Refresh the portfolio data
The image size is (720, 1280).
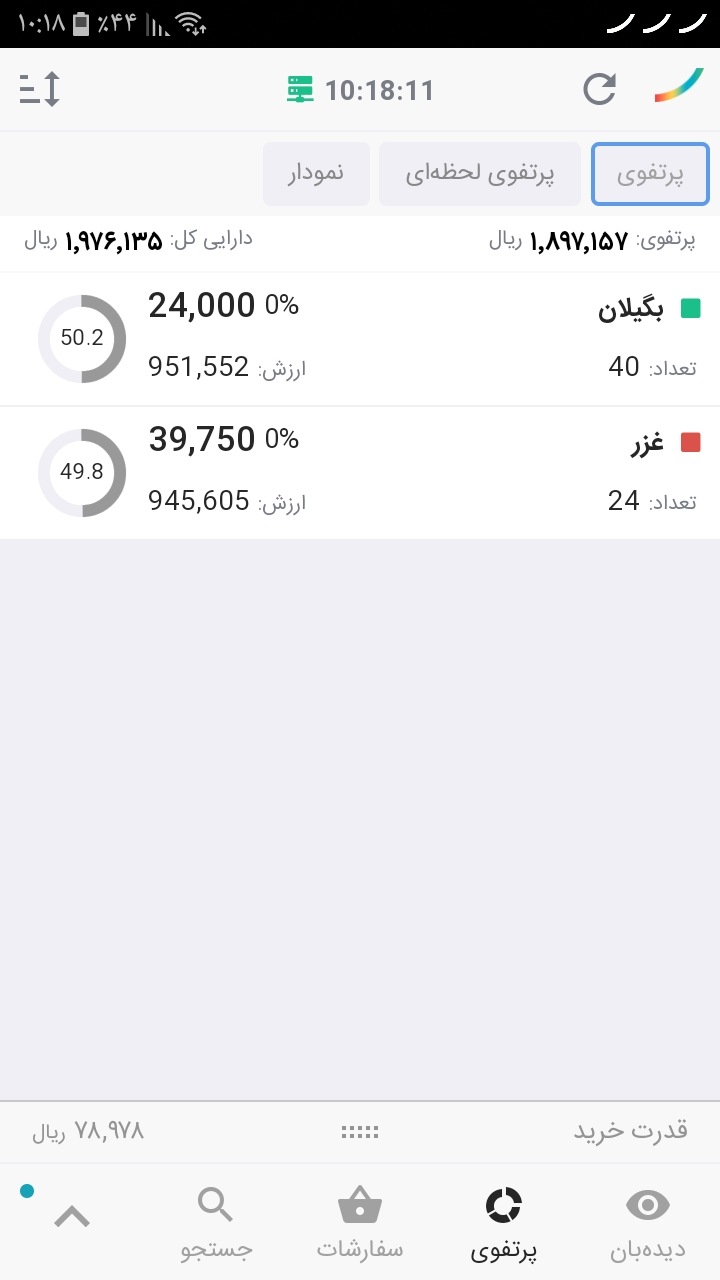tap(599, 90)
